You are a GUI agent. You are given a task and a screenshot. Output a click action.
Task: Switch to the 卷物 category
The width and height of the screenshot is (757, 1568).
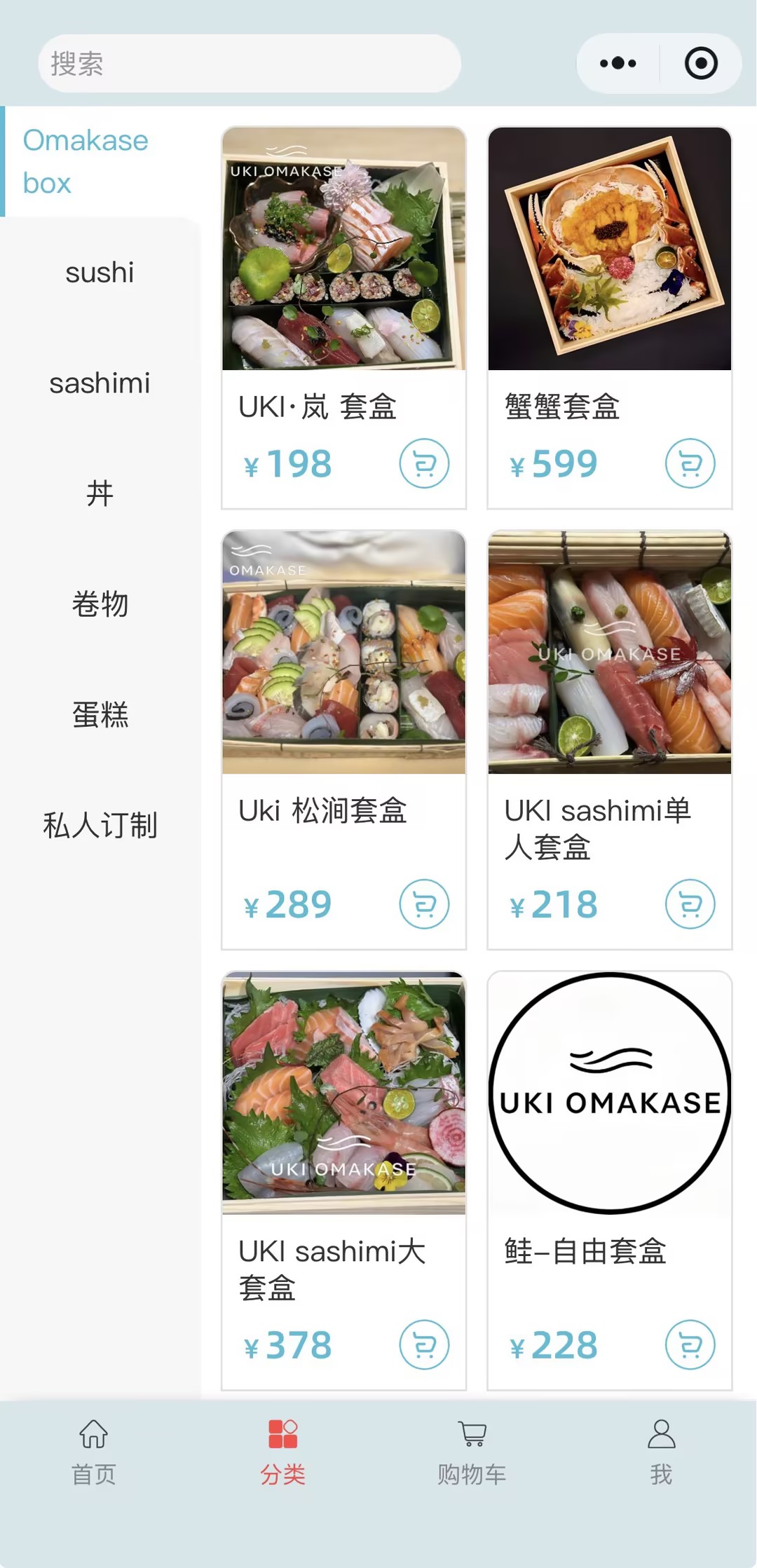tap(100, 604)
